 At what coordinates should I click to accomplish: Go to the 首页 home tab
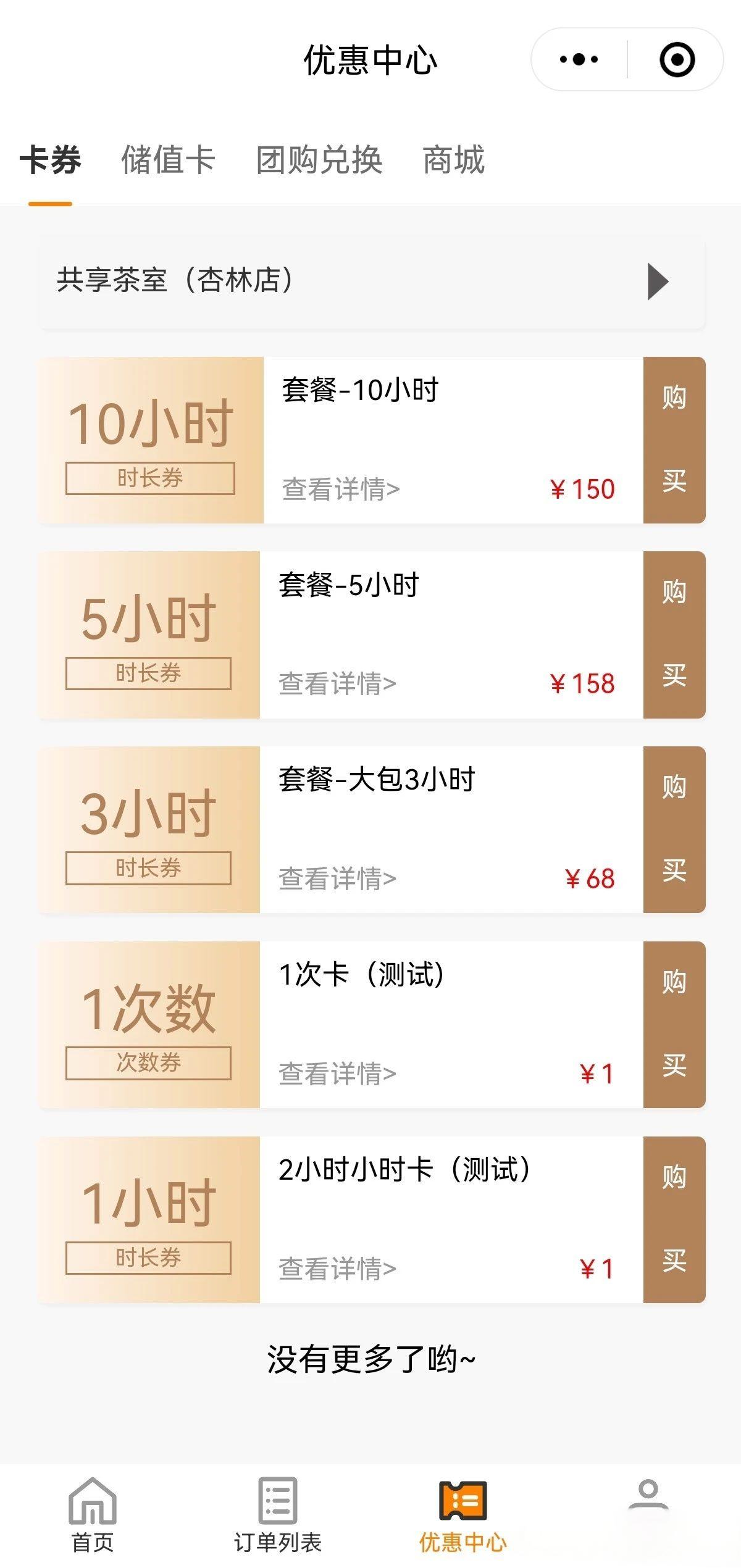tap(93, 1516)
